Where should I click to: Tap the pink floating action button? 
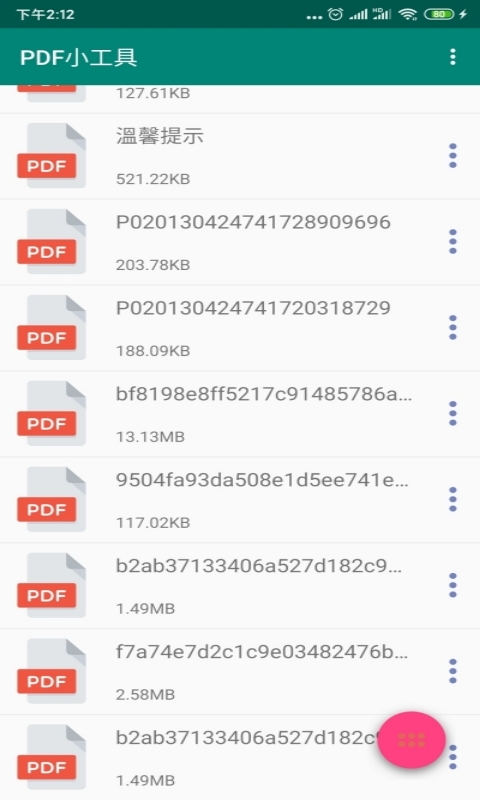tap(412, 740)
